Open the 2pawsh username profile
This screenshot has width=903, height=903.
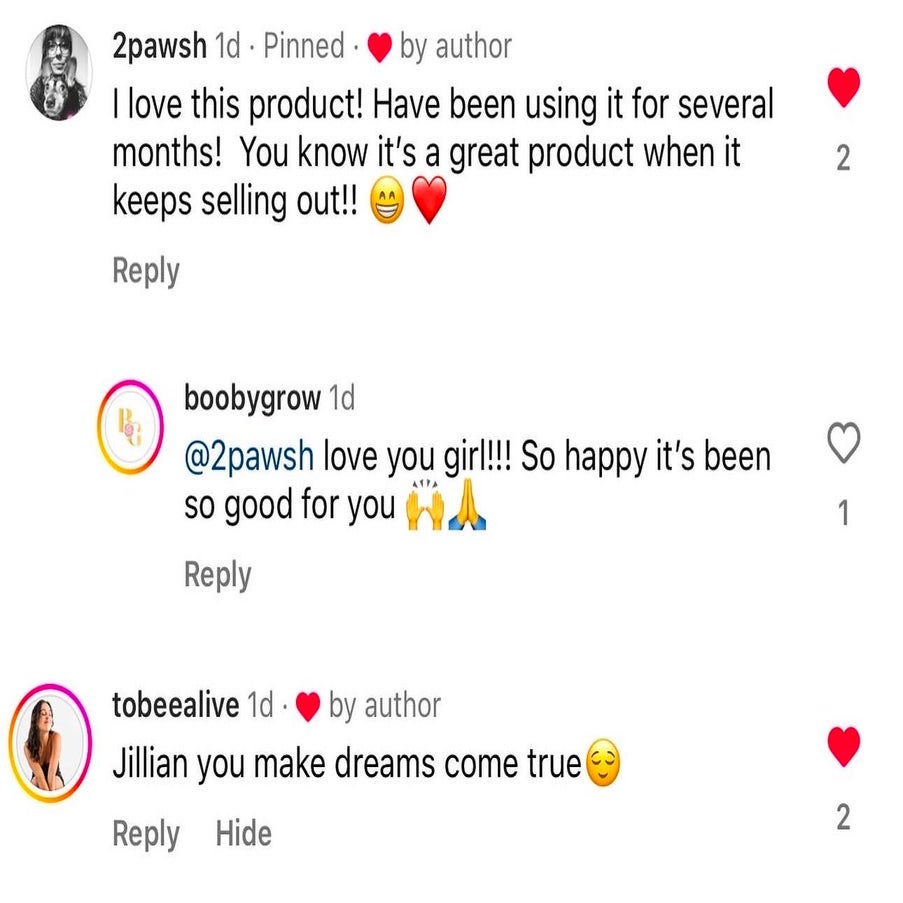[x=160, y=46]
